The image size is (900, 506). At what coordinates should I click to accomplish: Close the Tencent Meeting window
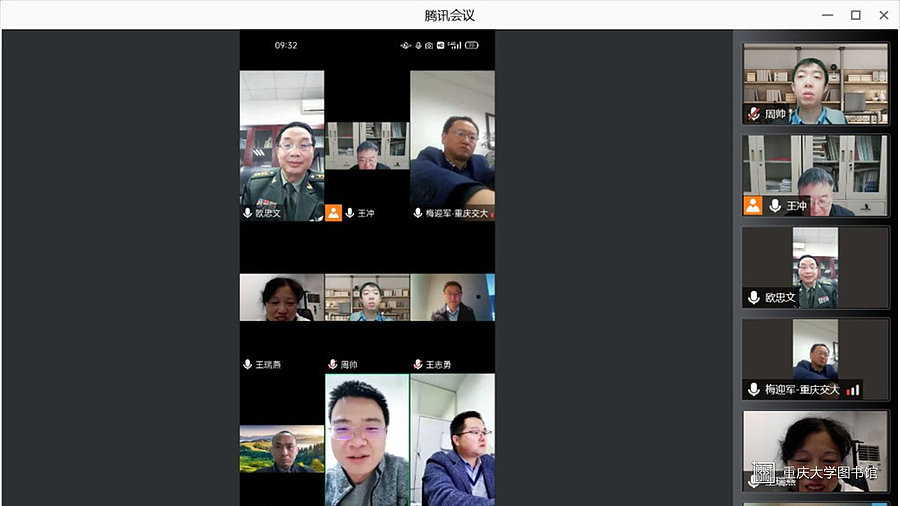(884, 15)
